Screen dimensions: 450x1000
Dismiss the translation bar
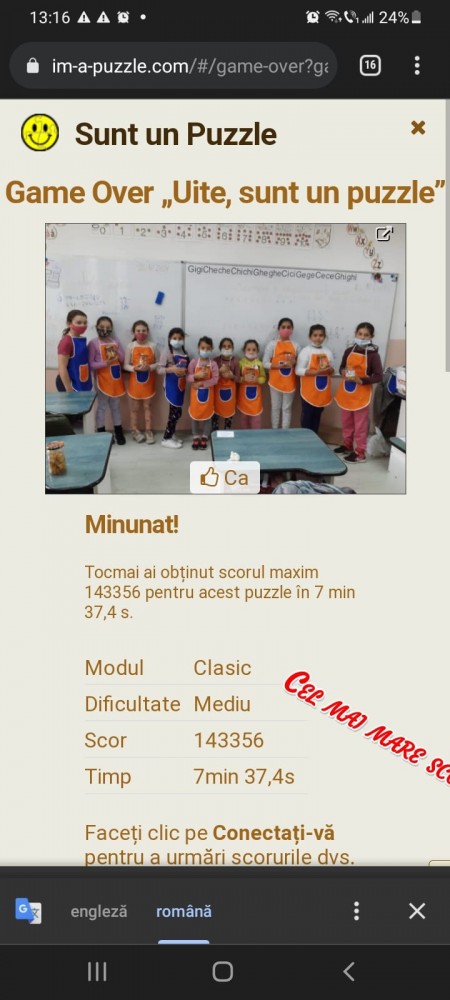click(x=417, y=911)
